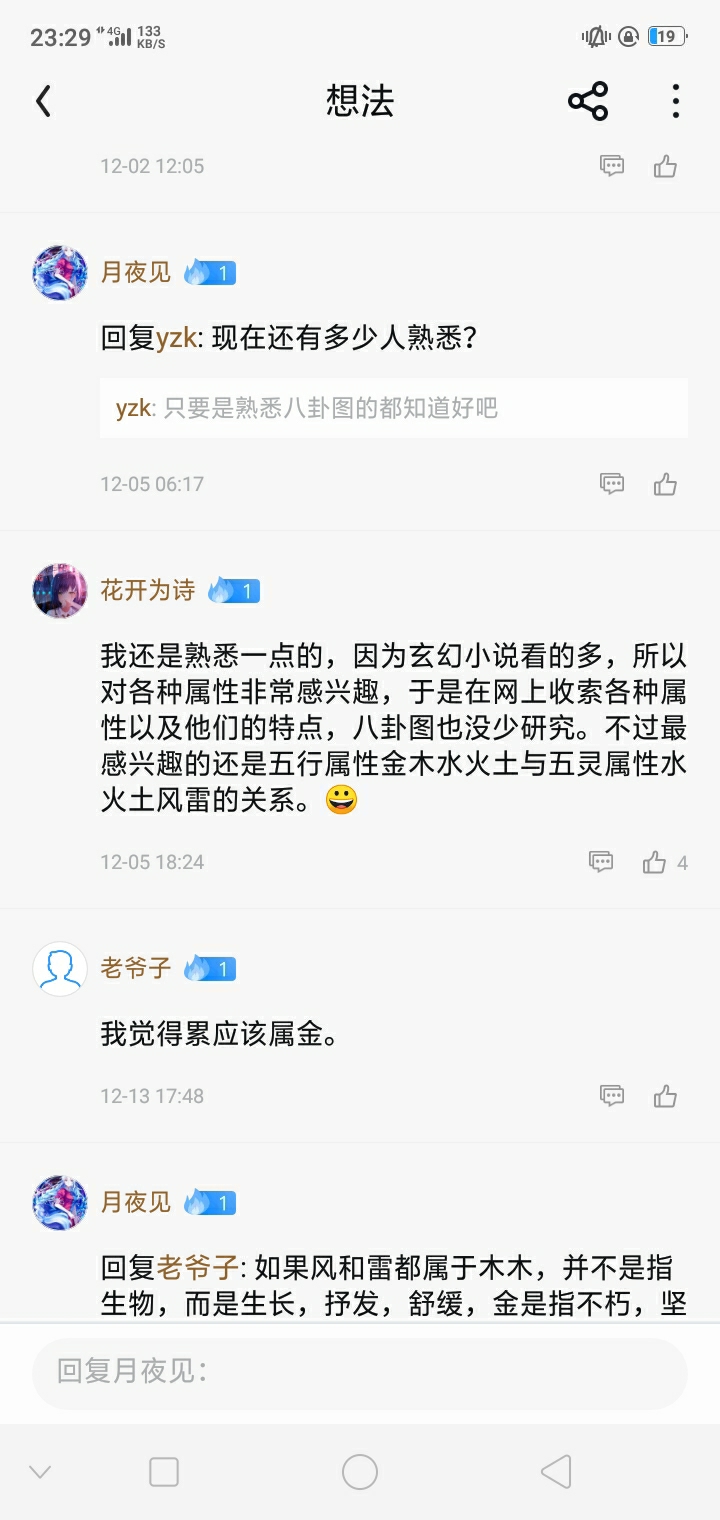Open 花开为诗's profile avatar
The image size is (720, 1520).
coord(60,590)
